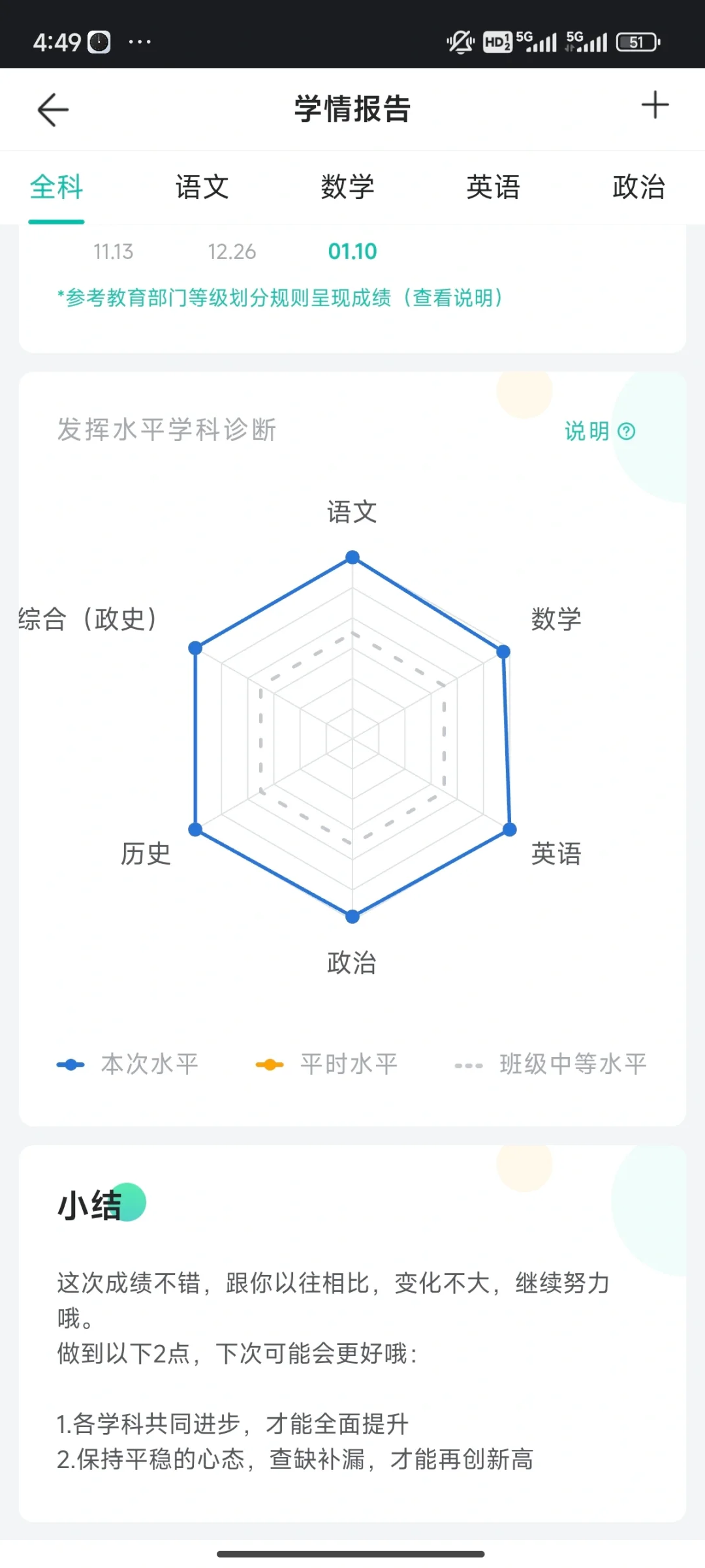
Task: Switch to the 英语 tab
Action: 493,187
